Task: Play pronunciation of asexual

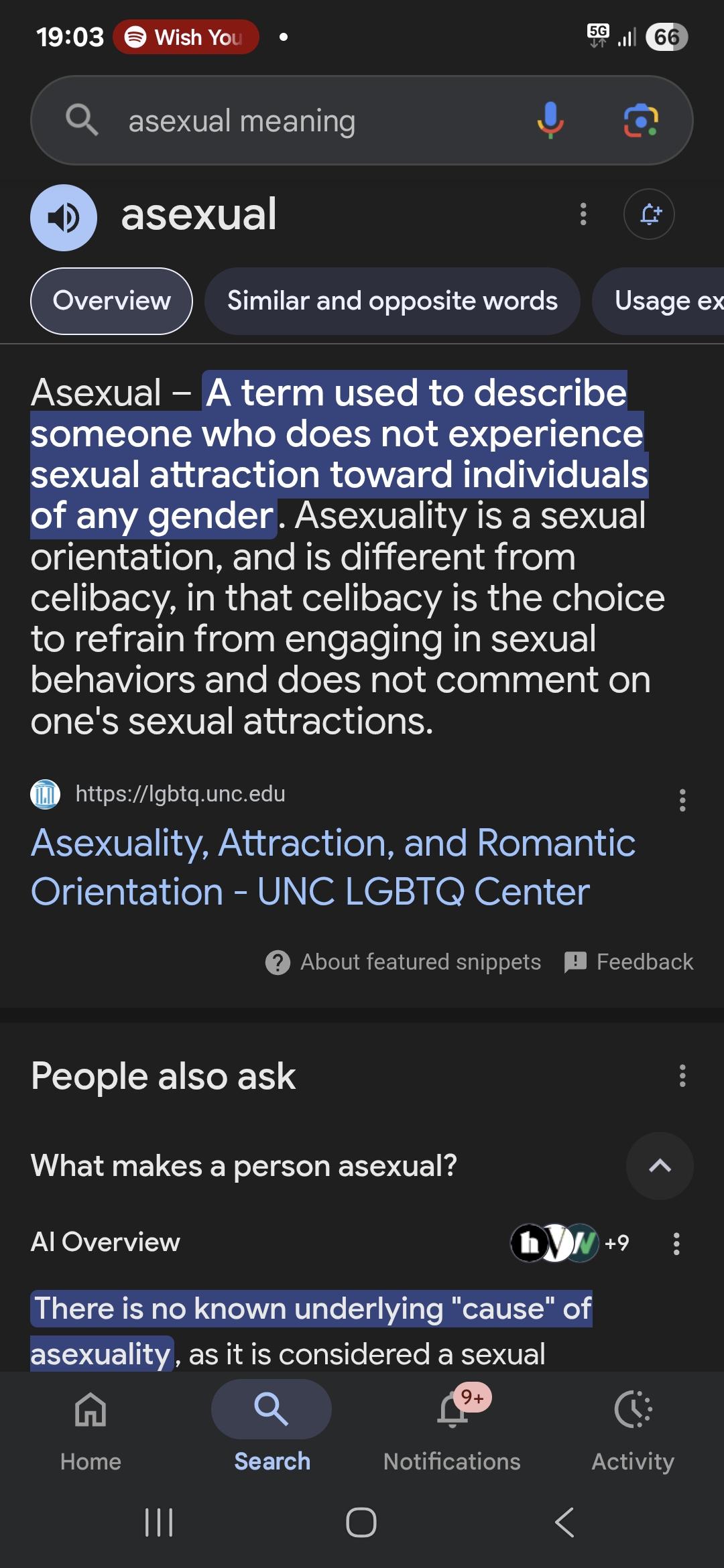Action: [x=64, y=217]
